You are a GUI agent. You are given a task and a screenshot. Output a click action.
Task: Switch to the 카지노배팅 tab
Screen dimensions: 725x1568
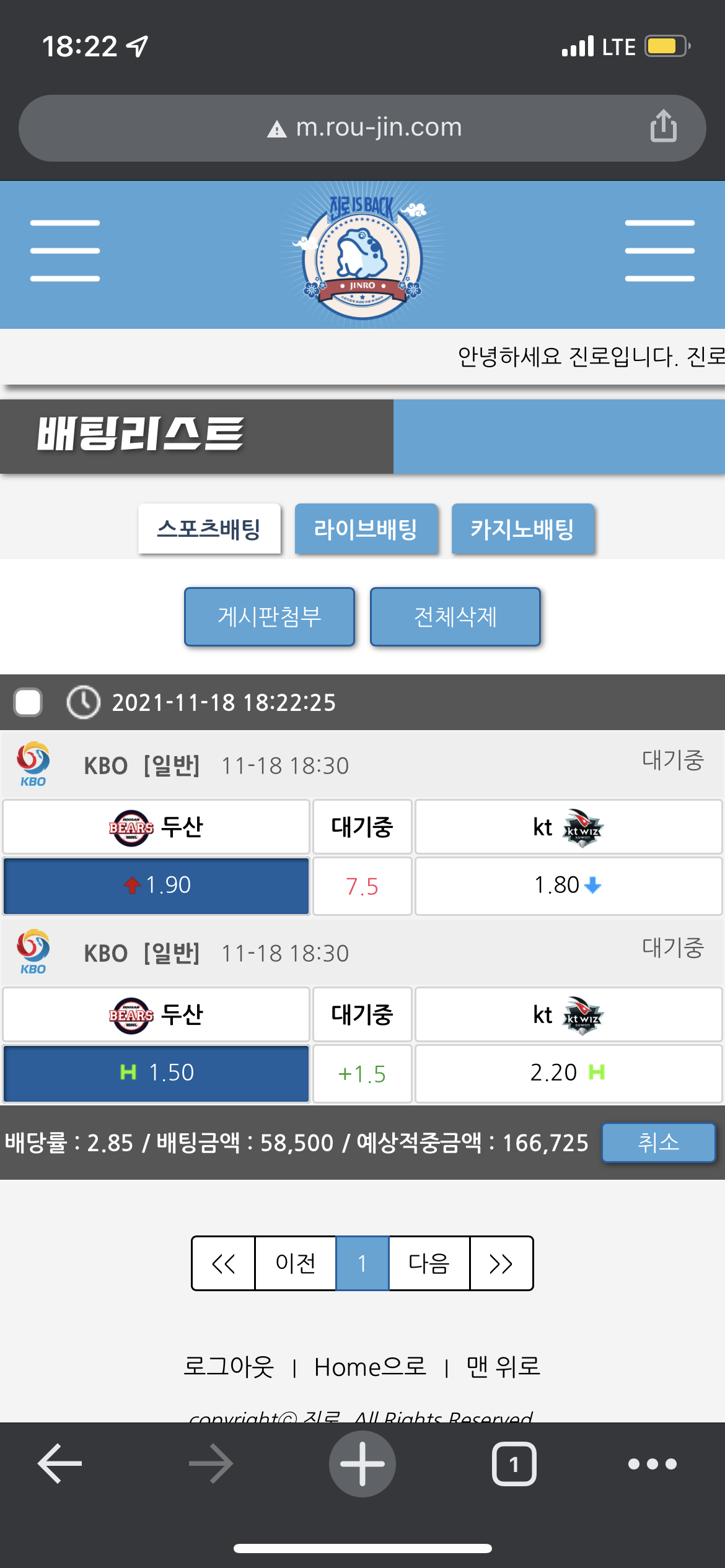pos(522,529)
